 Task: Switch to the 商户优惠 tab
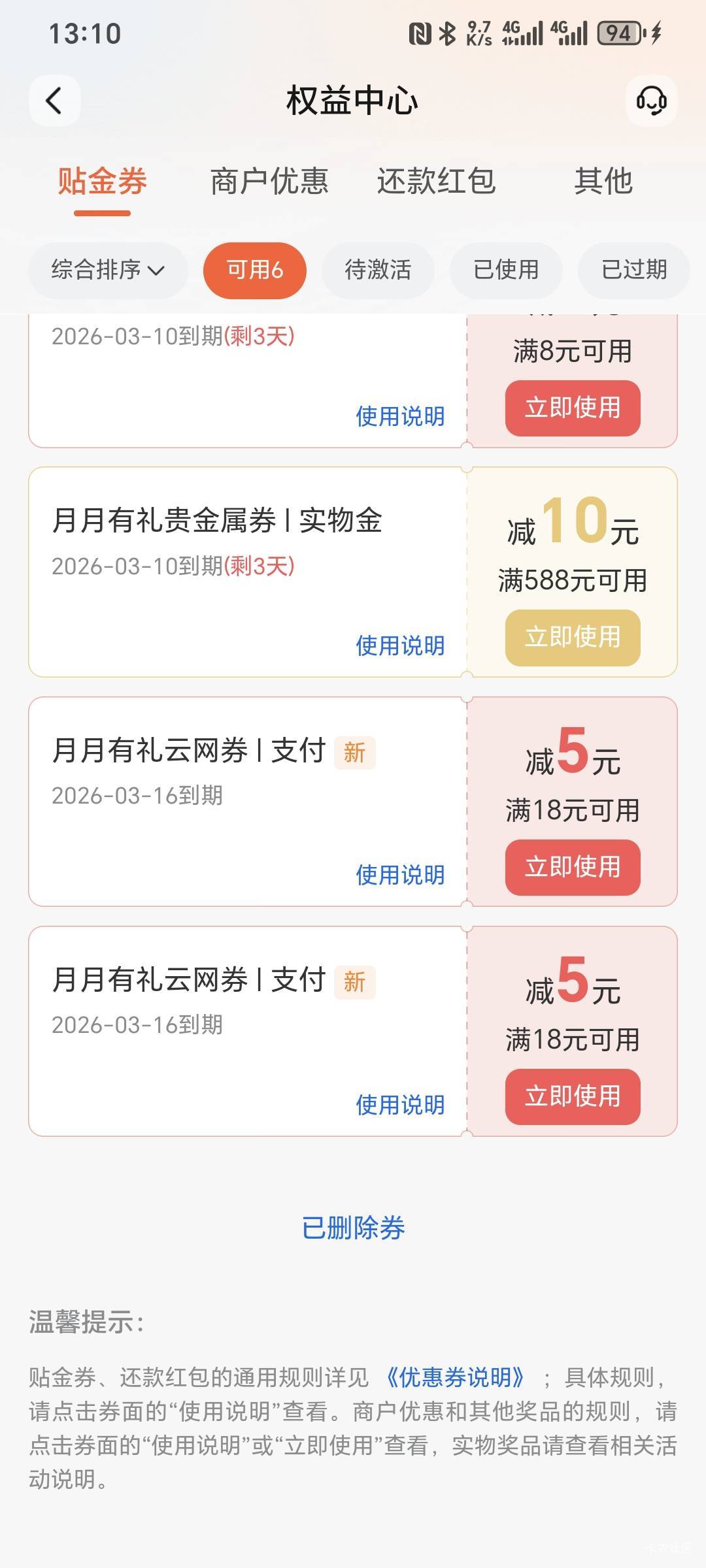(269, 181)
